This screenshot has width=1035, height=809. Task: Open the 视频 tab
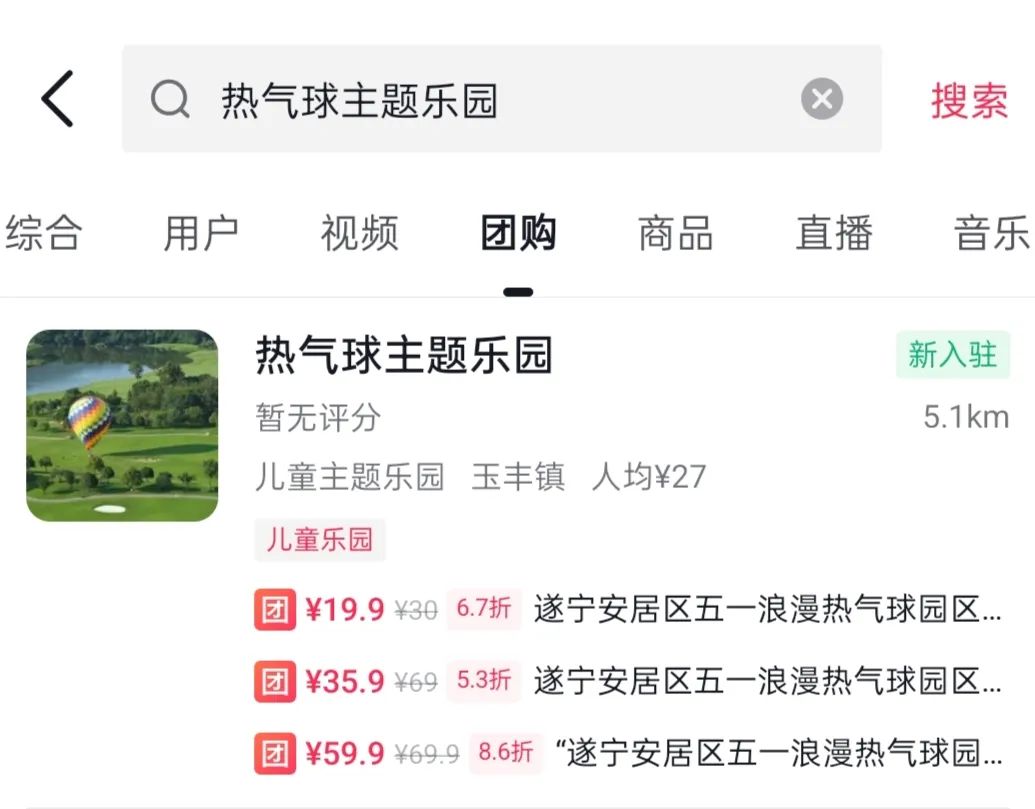click(359, 233)
